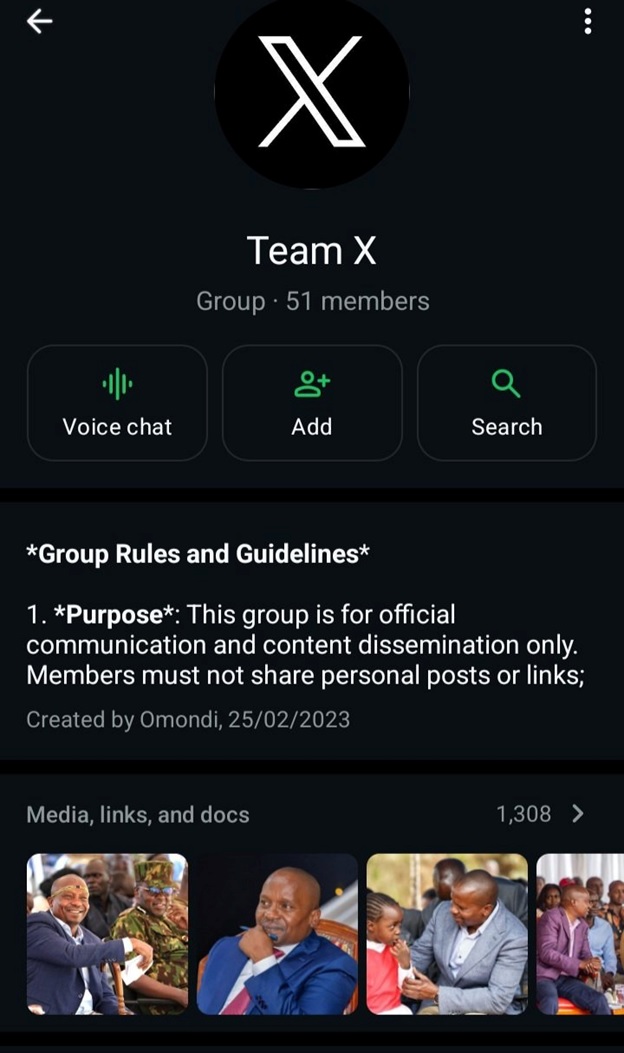Image resolution: width=624 pixels, height=1053 pixels.
Task: Expand the Group Rules and Guidelines description
Action: click(305, 630)
